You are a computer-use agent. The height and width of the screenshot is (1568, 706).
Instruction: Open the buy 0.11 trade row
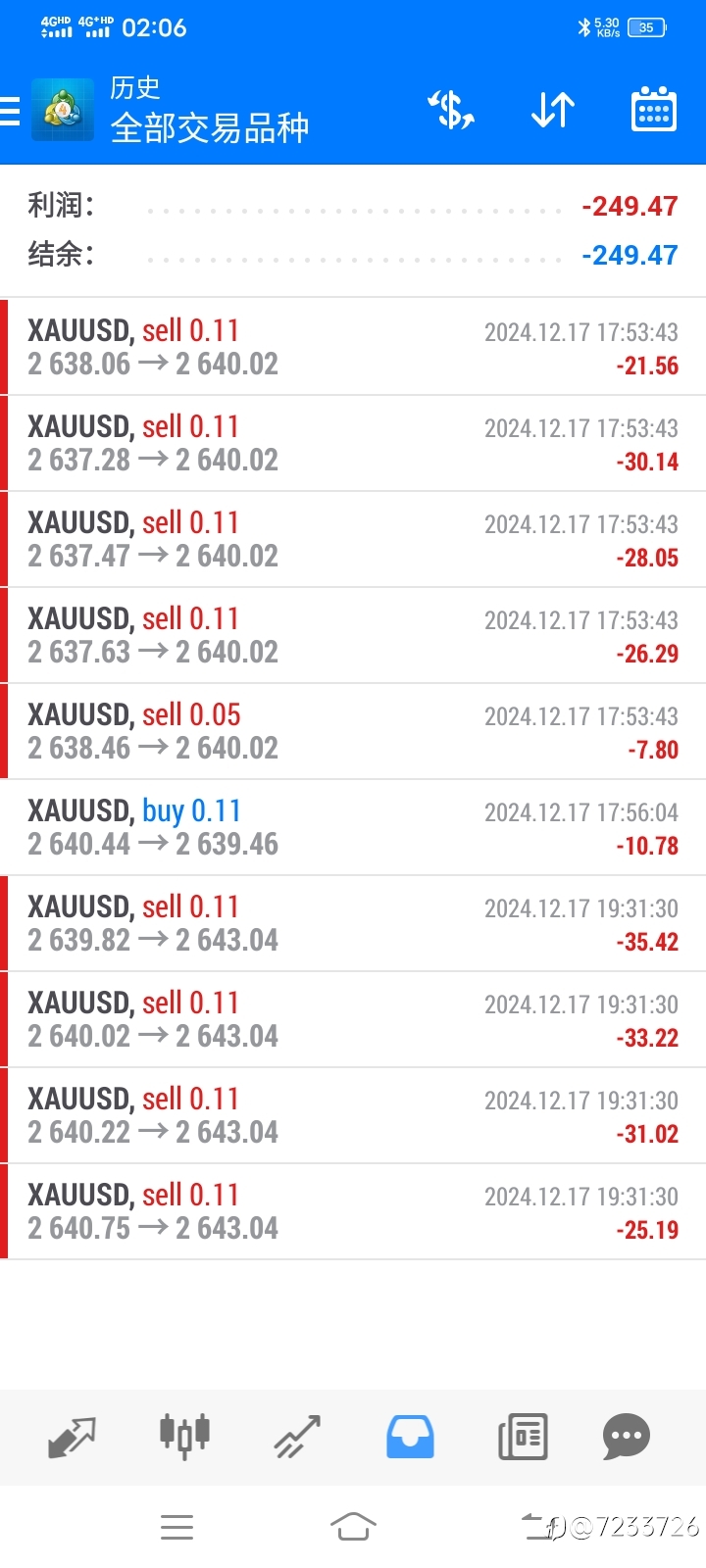[x=353, y=827]
